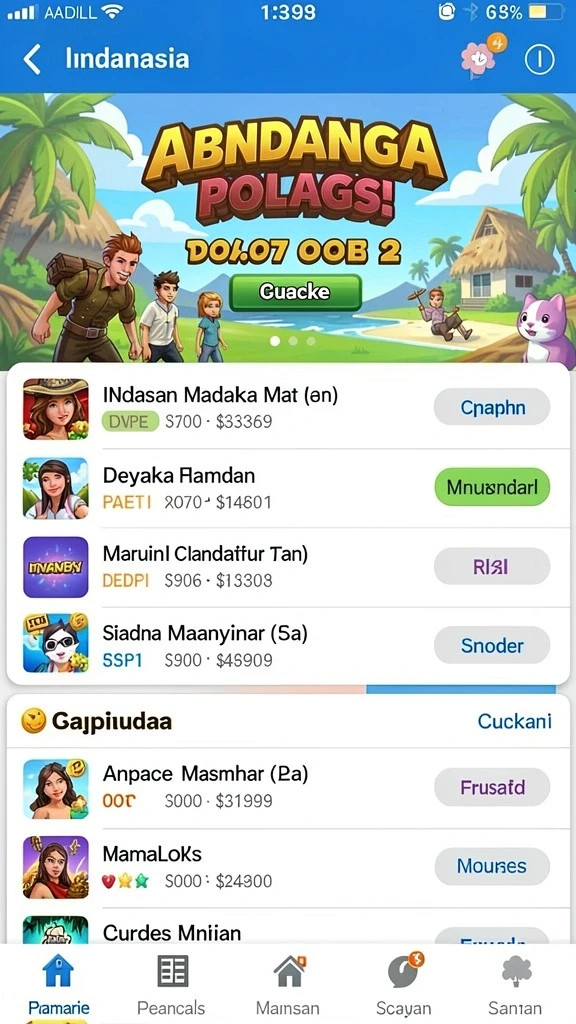The width and height of the screenshot is (576, 1024).
Task: Switch to the Sanian tab
Action: pos(516,984)
